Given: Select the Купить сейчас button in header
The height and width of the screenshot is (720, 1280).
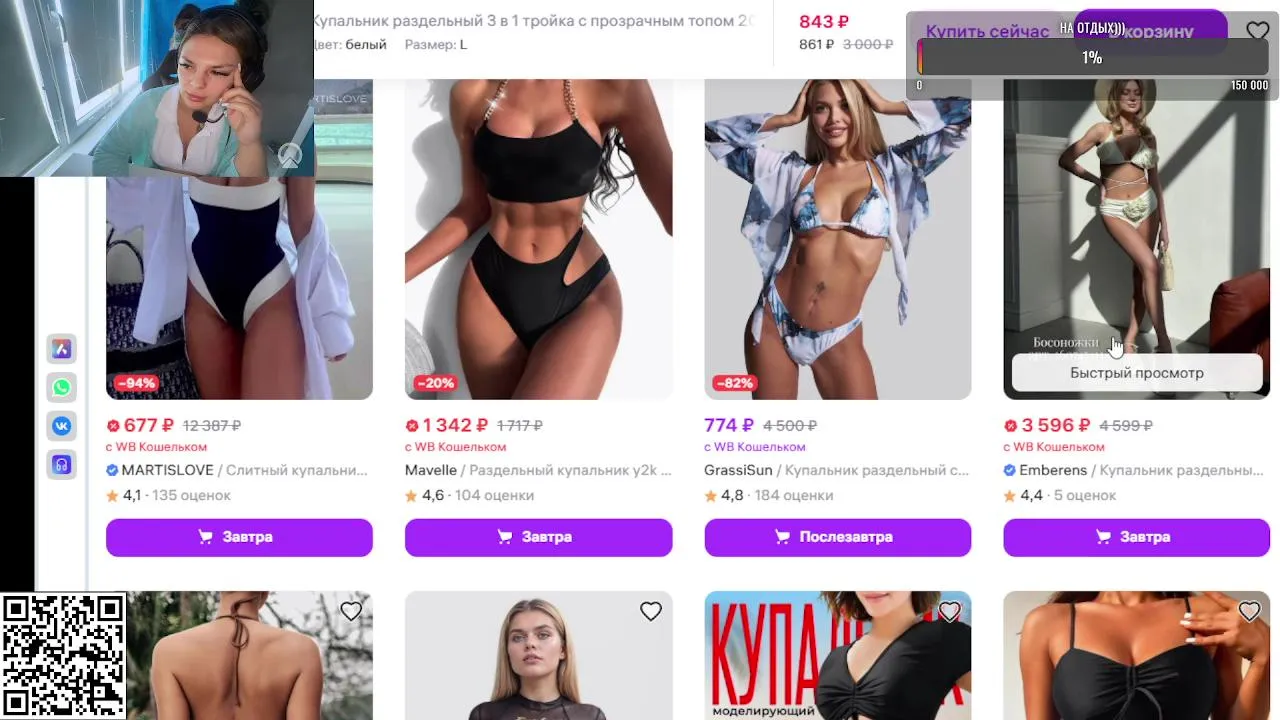Looking at the screenshot, I should coord(987,31).
